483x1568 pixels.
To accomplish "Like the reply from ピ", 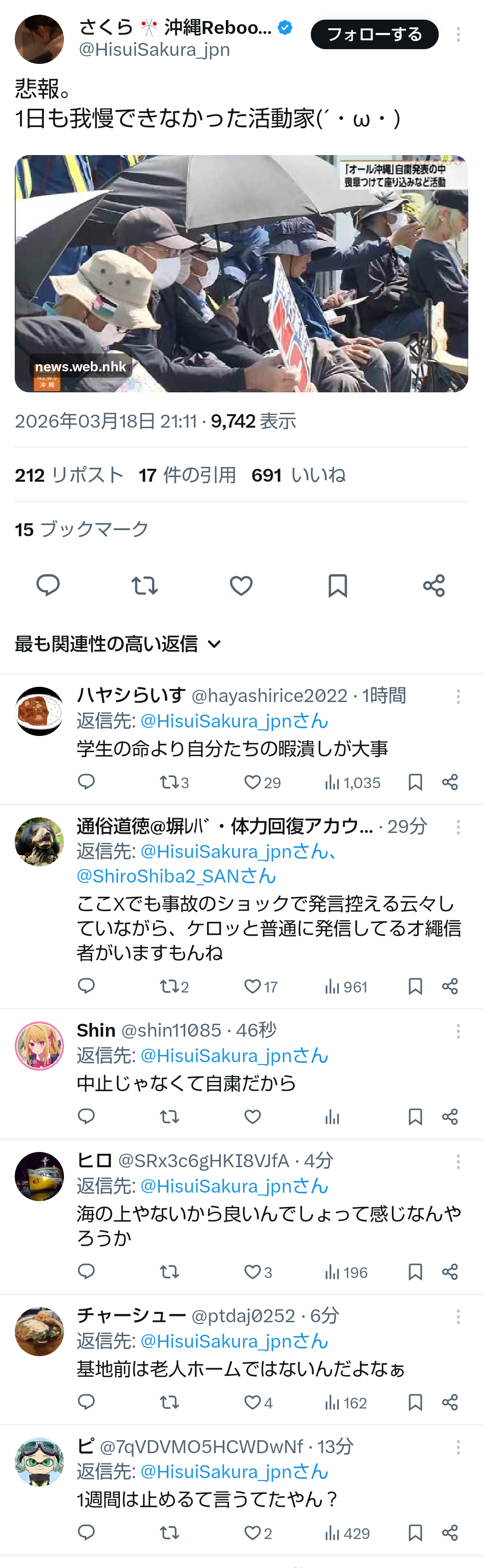I will 253,1533.
